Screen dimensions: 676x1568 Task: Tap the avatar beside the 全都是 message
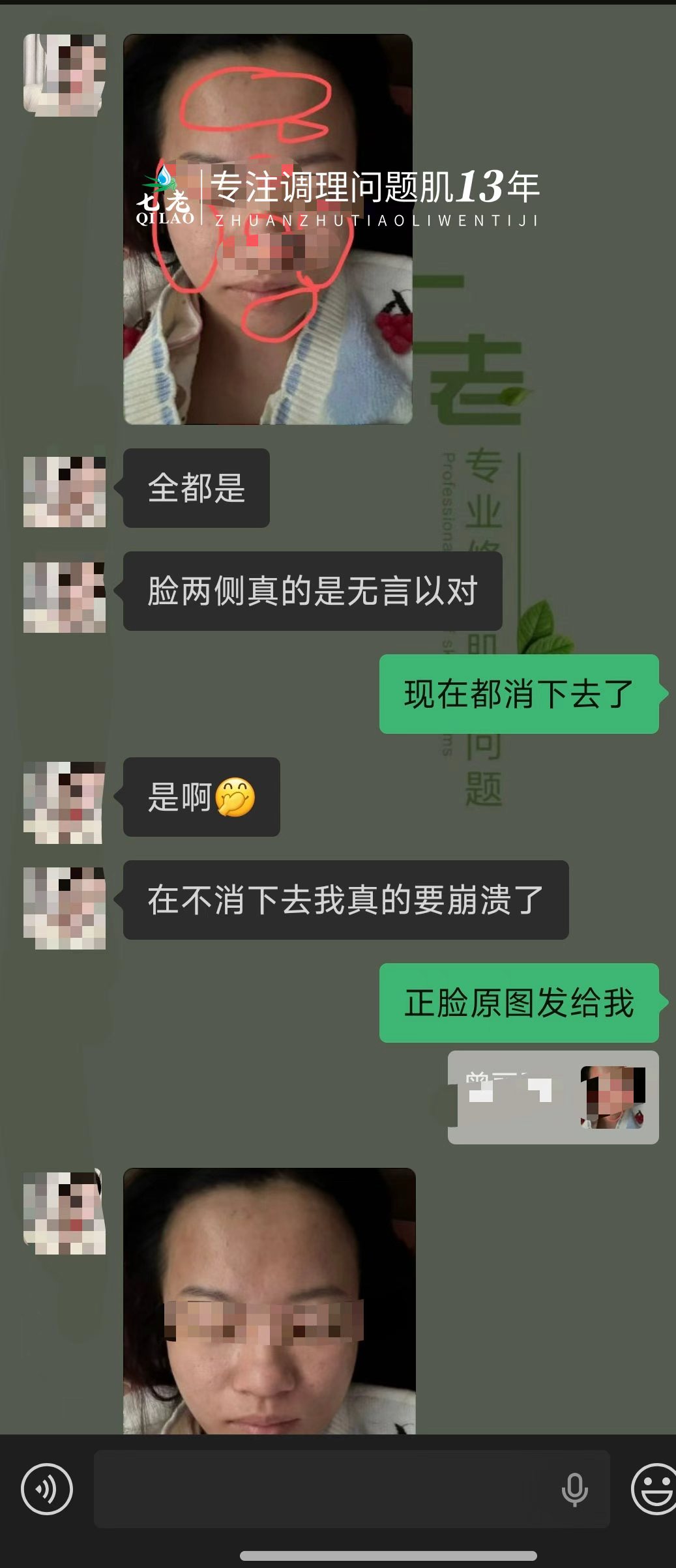pos(65,491)
